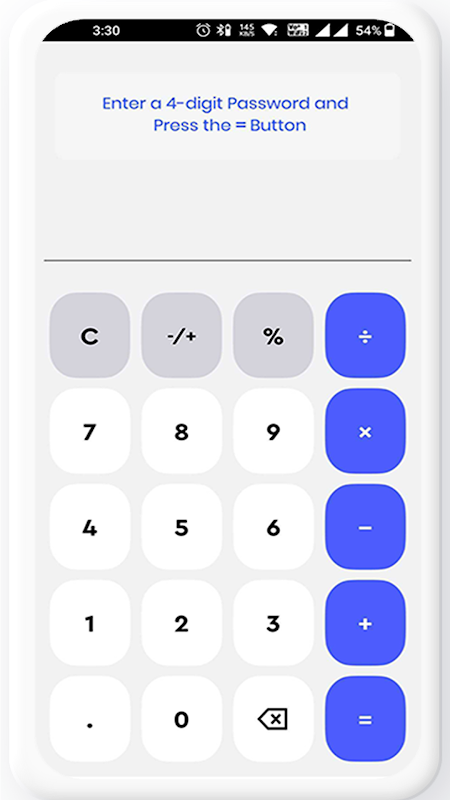Enter digit 1
This screenshot has height=800, width=450.
pyautogui.click(x=90, y=623)
